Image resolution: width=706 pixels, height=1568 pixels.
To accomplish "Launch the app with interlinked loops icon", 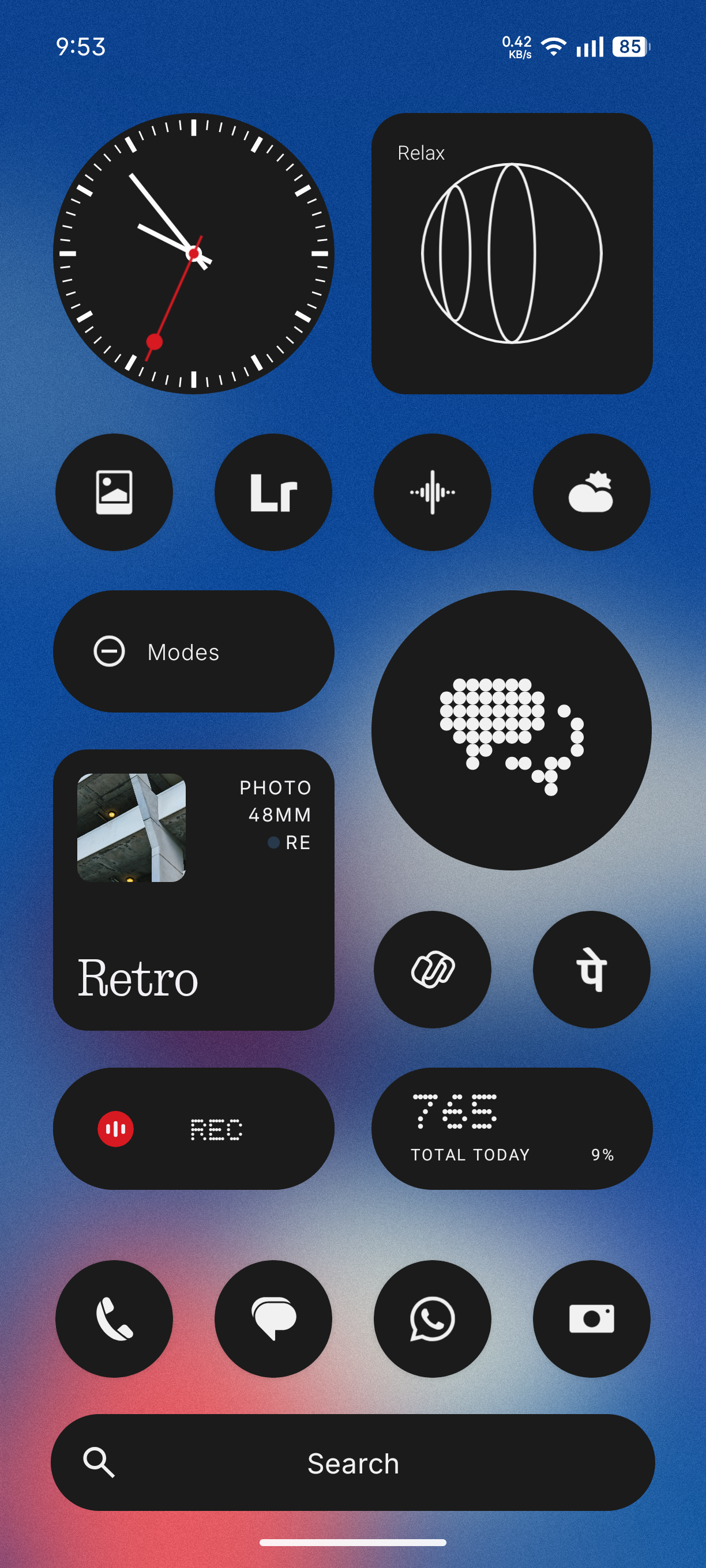I will pos(432,969).
